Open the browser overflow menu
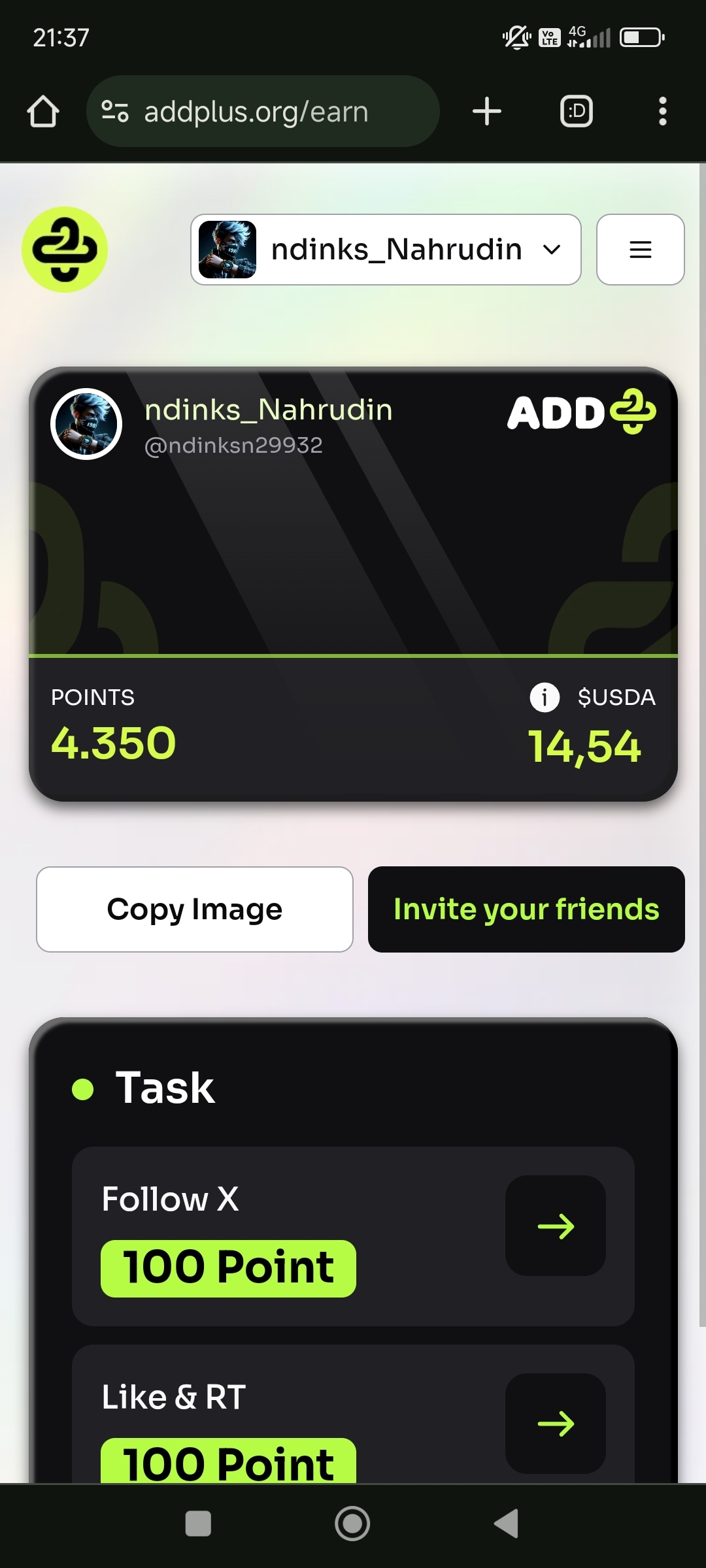Viewport: 706px width, 1568px height. [662, 112]
